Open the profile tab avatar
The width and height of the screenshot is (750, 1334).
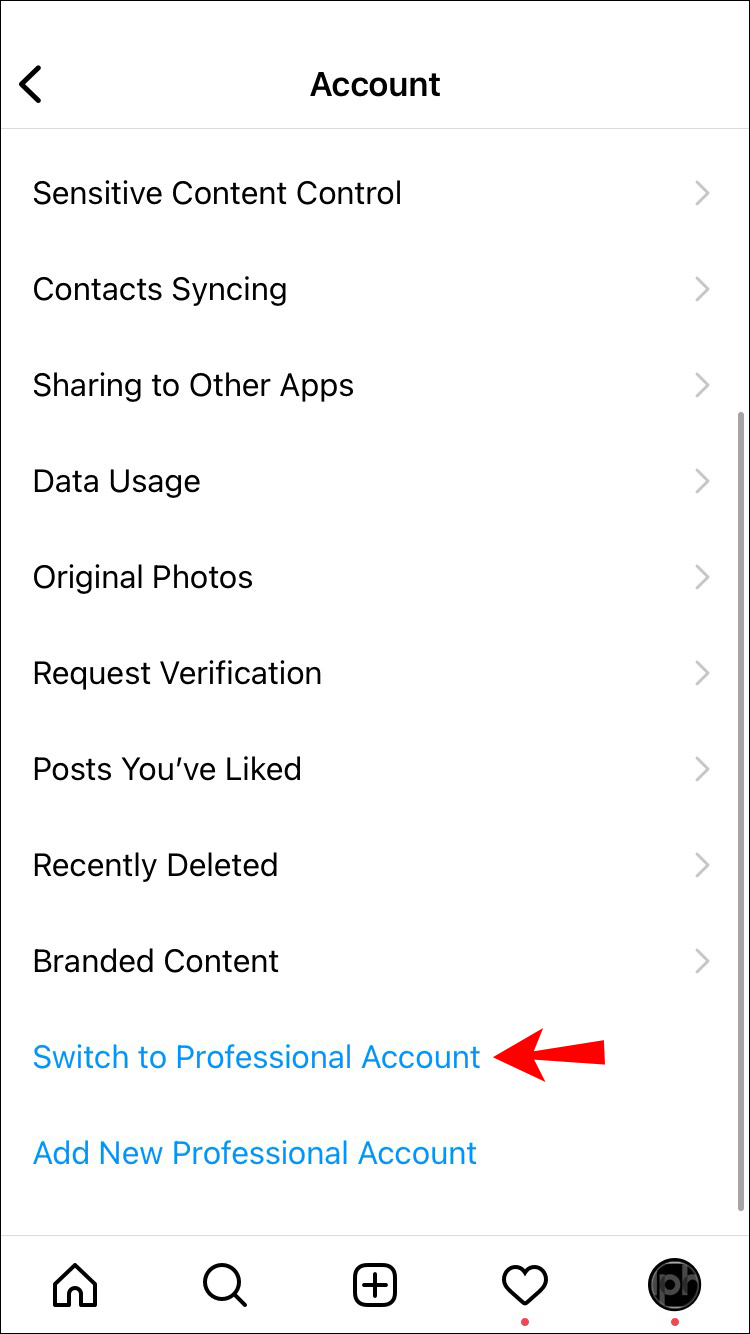pos(675,1284)
